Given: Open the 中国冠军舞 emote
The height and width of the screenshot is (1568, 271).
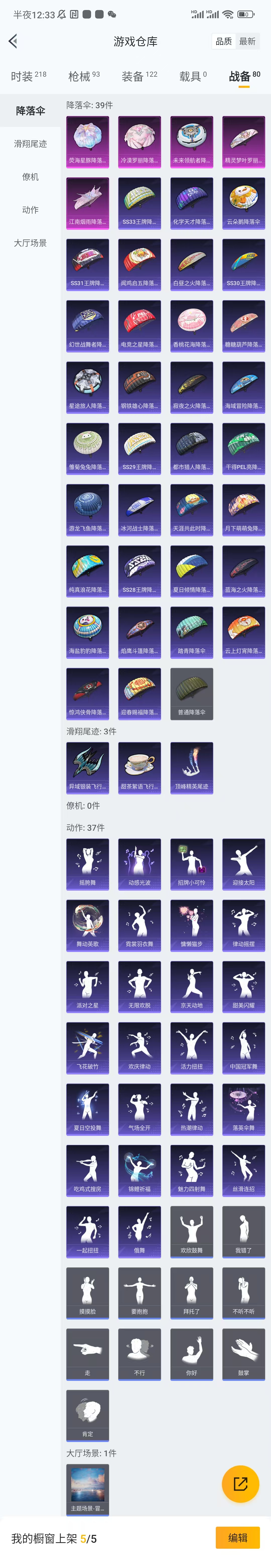Looking at the screenshot, I should pos(244,1048).
